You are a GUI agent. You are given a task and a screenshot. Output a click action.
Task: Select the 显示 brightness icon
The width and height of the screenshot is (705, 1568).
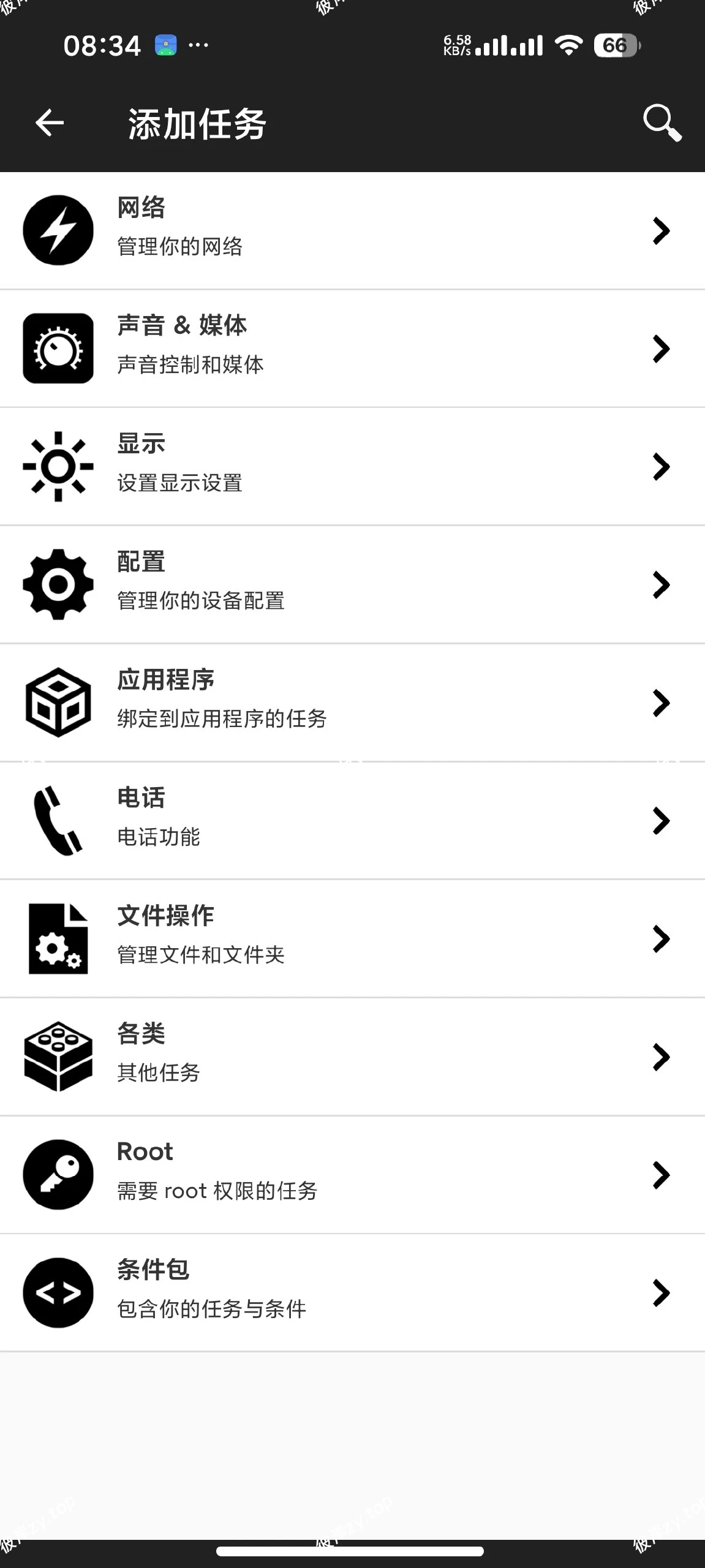tap(58, 466)
